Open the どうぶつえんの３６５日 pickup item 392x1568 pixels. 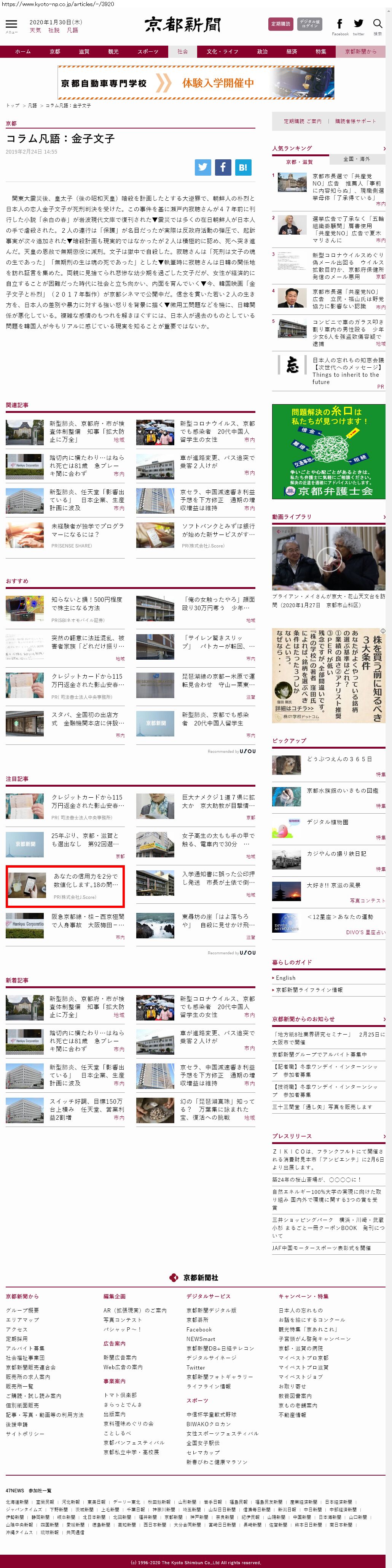pyautogui.click(x=339, y=759)
